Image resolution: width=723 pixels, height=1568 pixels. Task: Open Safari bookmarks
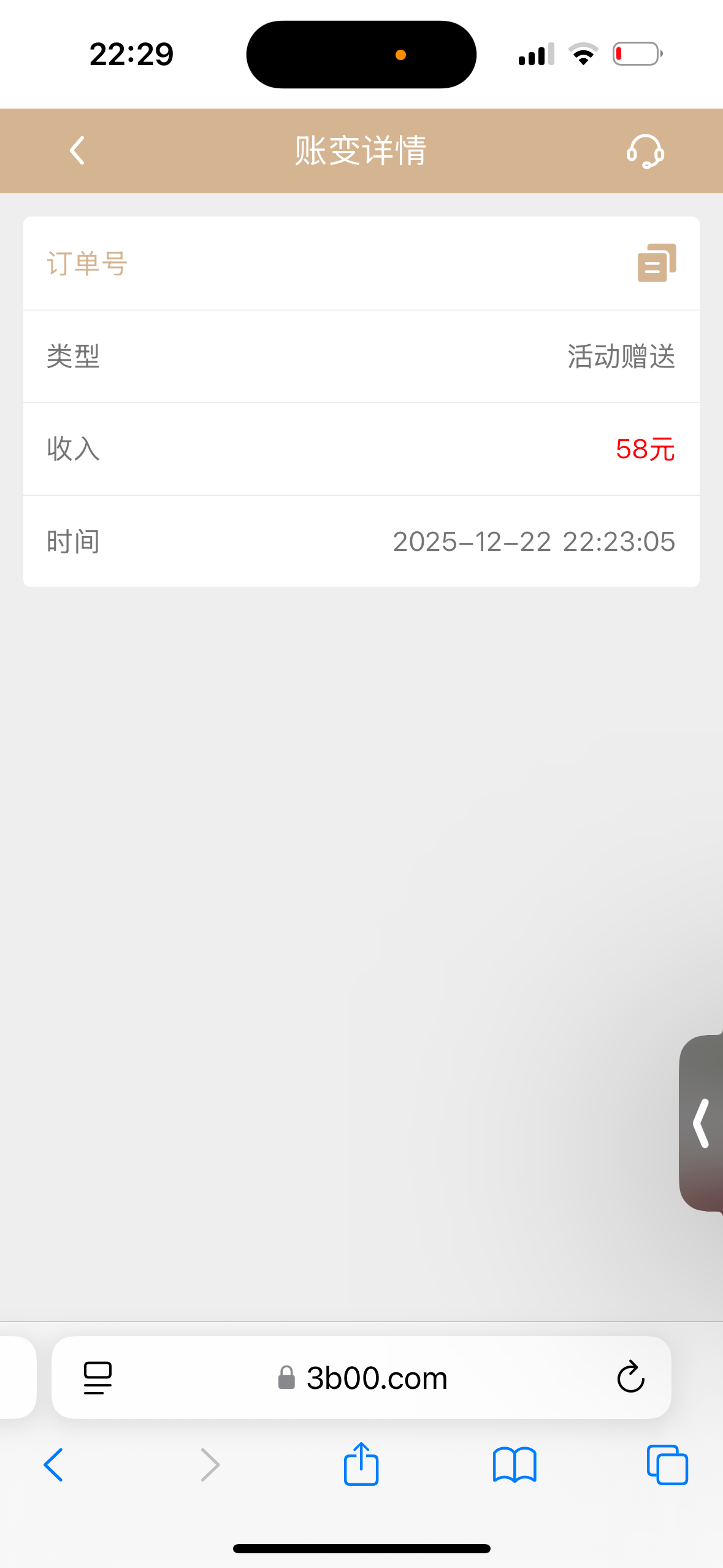[515, 1465]
